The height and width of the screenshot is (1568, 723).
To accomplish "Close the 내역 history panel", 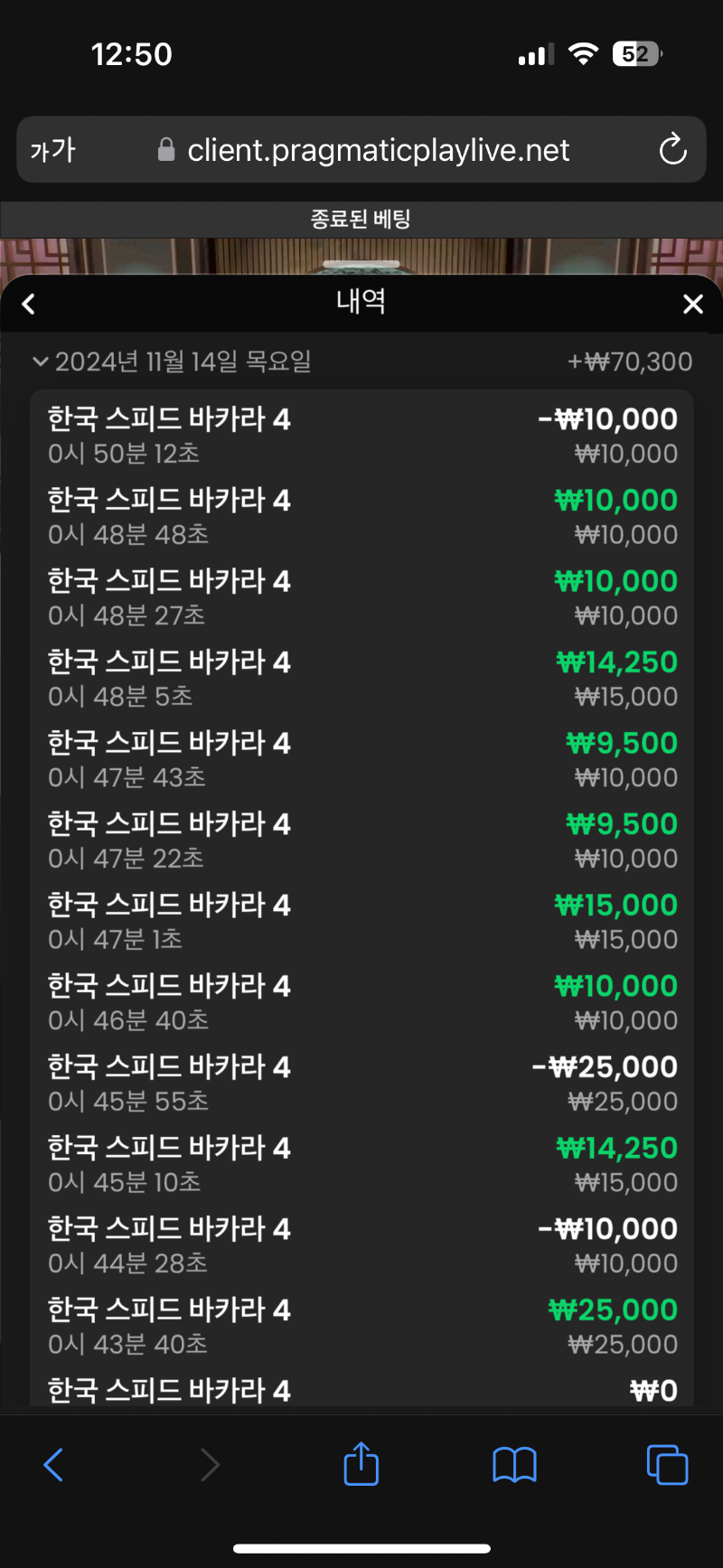I will (693, 305).
